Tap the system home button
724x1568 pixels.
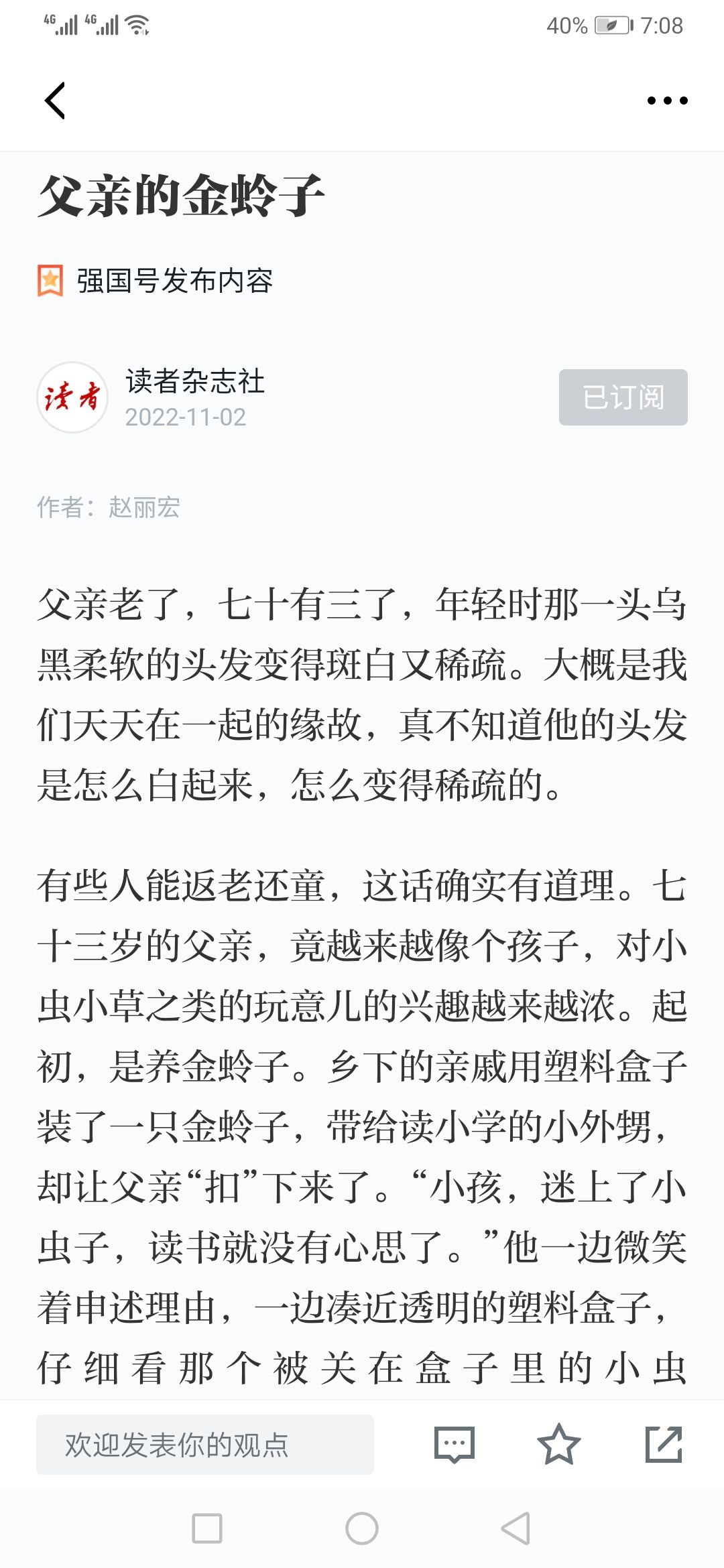(362, 1528)
